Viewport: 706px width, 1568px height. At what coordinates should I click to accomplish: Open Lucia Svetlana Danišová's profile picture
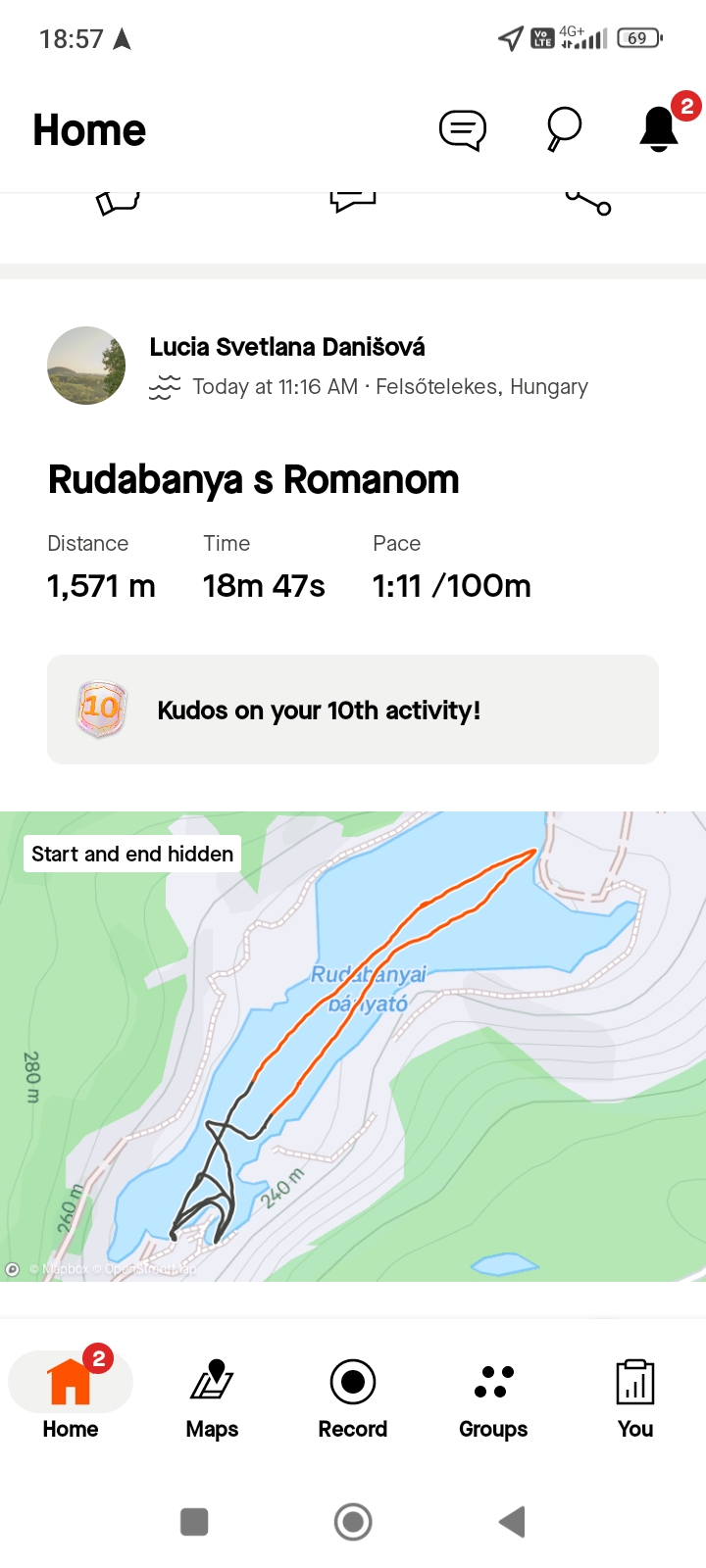pyautogui.click(x=86, y=366)
